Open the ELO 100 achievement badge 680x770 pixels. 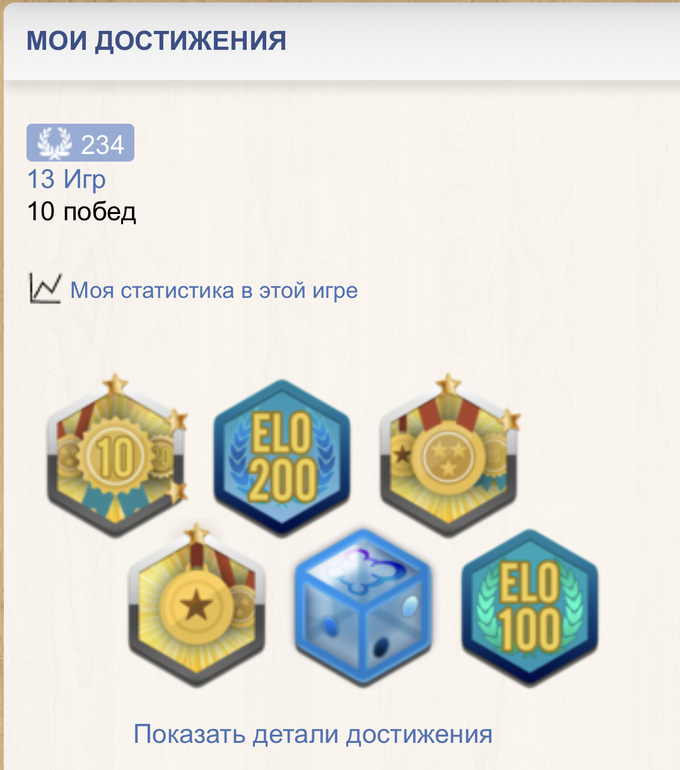[x=530, y=607]
